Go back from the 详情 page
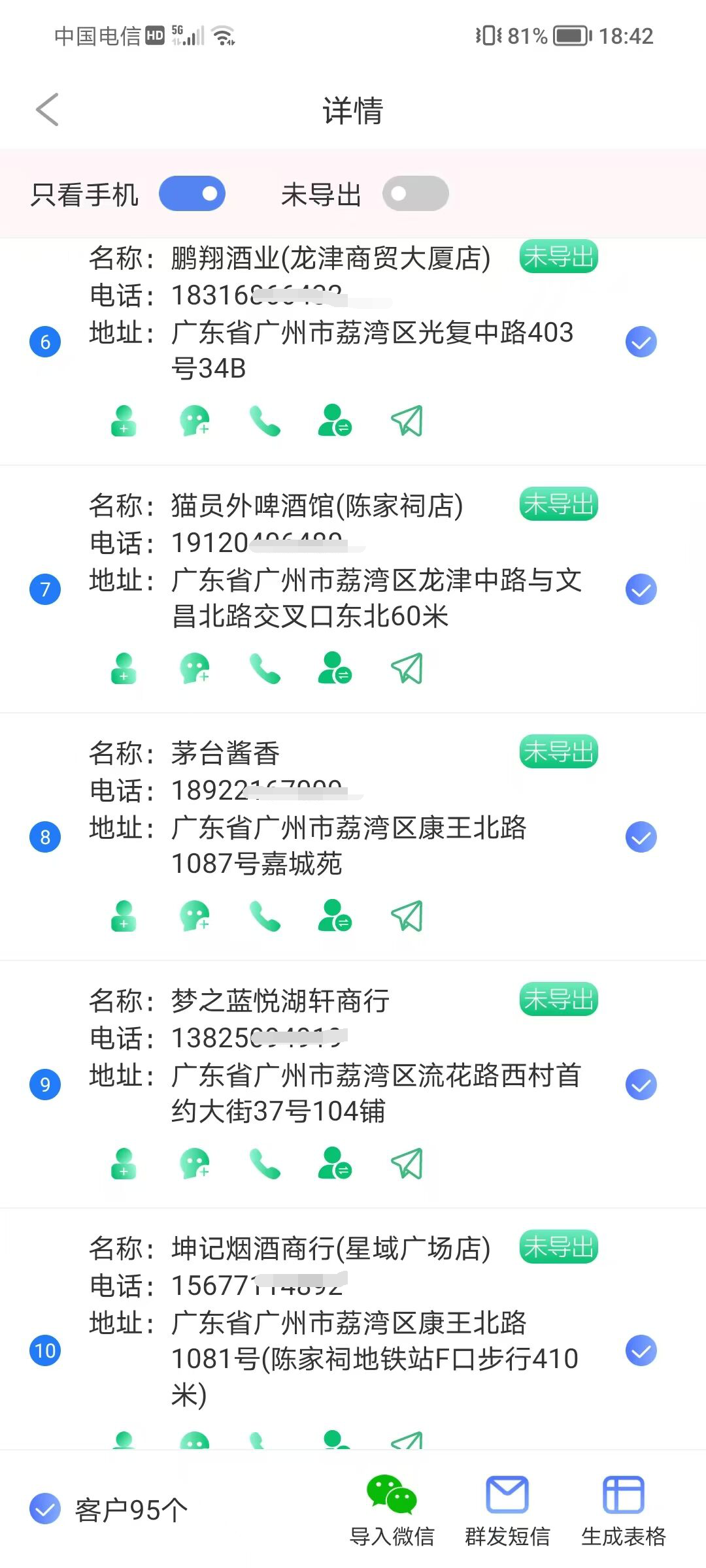The image size is (706, 1568). point(47,110)
